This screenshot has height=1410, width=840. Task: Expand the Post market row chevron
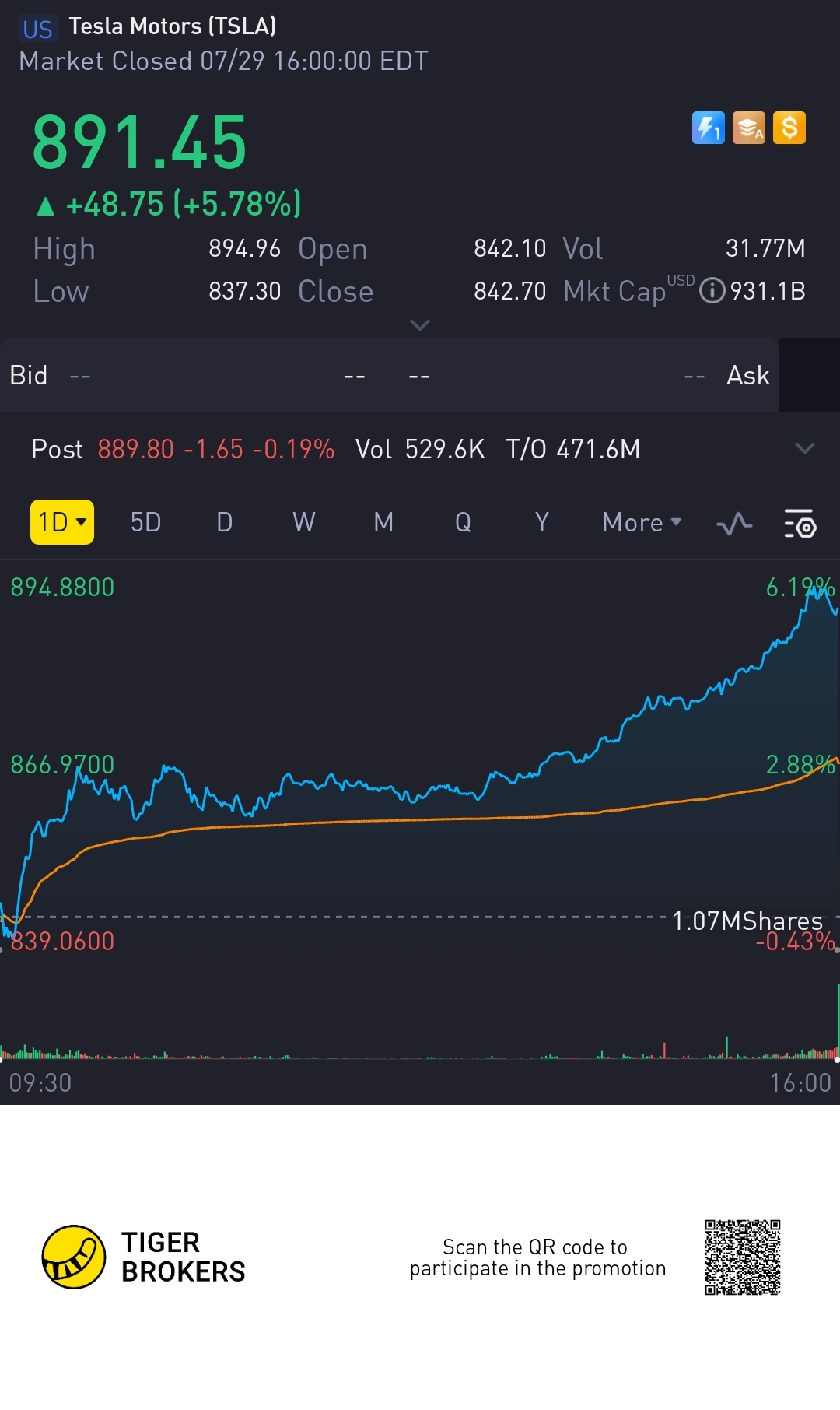coord(805,448)
